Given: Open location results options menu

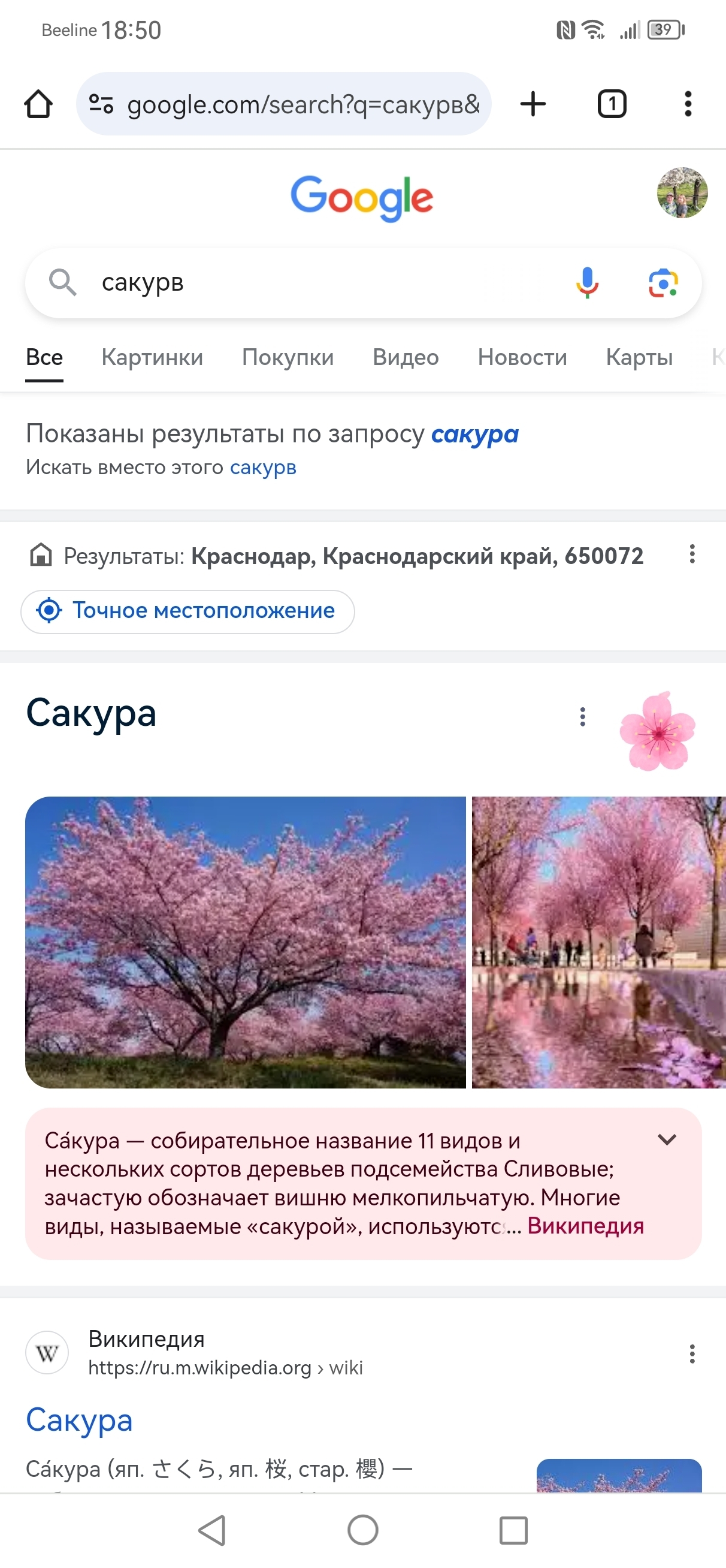Looking at the screenshot, I should click(x=692, y=554).
